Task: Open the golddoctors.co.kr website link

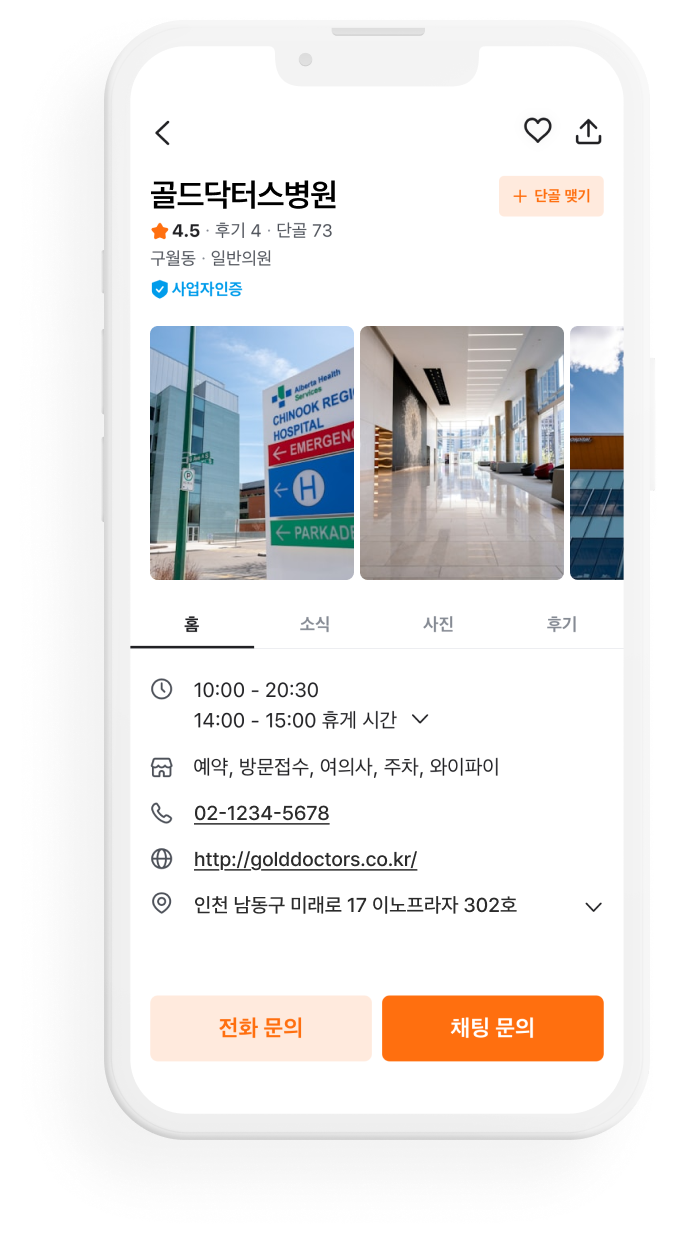Action: (x=305, y=859)
